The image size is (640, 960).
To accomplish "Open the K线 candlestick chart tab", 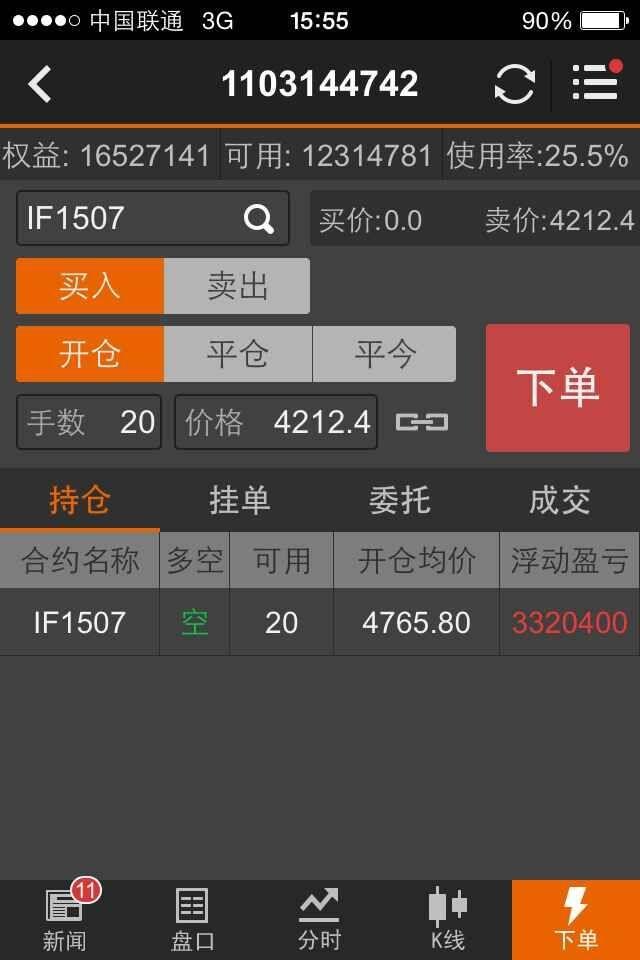I will click(448, 920).
